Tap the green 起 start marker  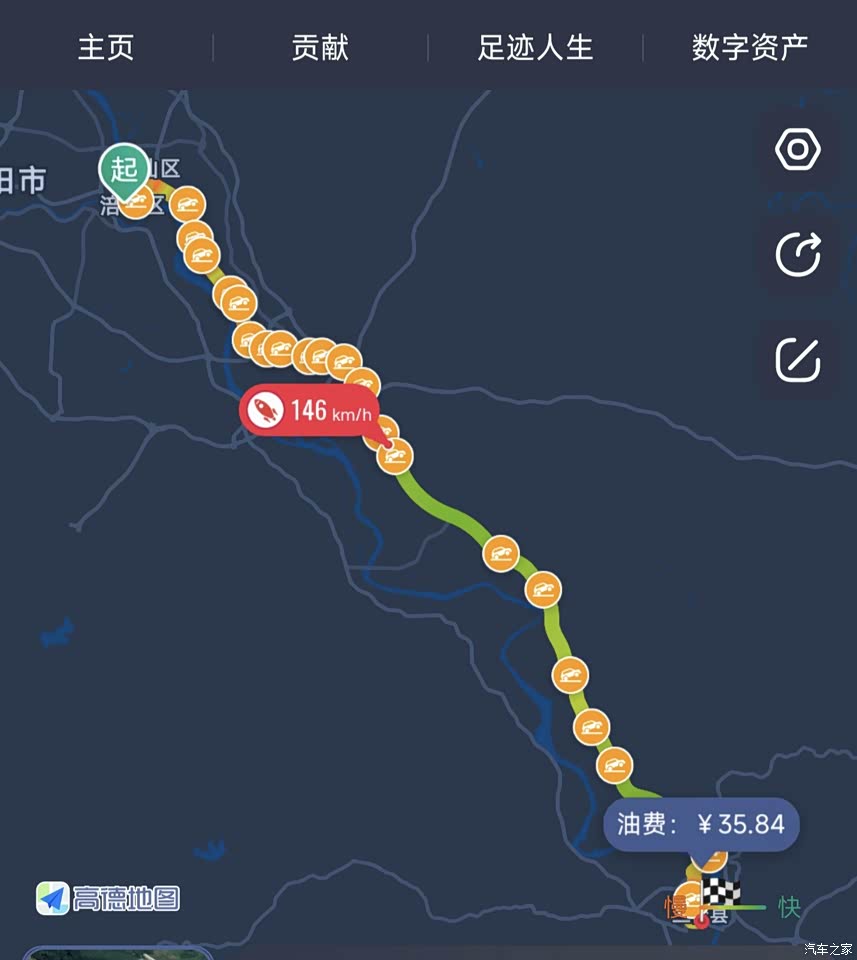coord(123,170)
